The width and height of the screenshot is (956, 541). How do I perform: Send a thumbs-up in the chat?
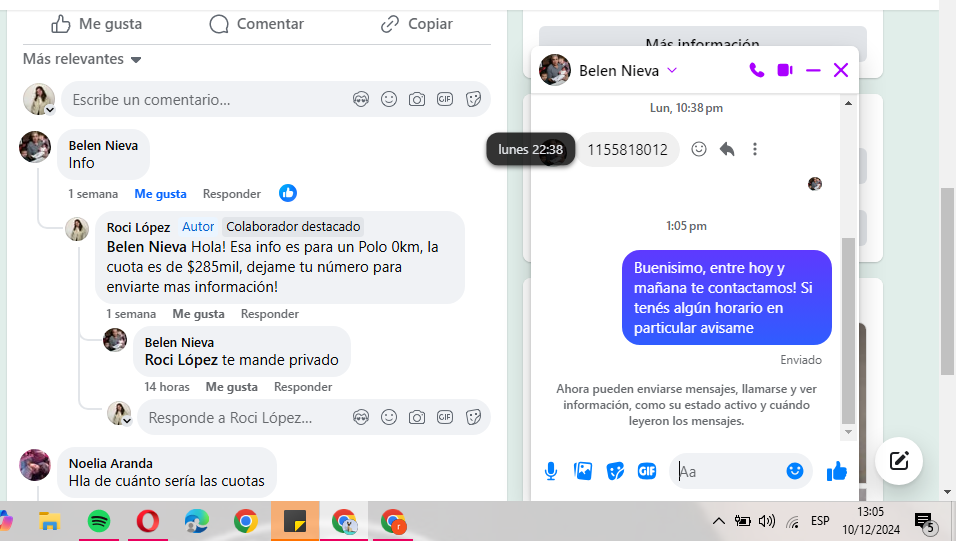coord(837,471)
